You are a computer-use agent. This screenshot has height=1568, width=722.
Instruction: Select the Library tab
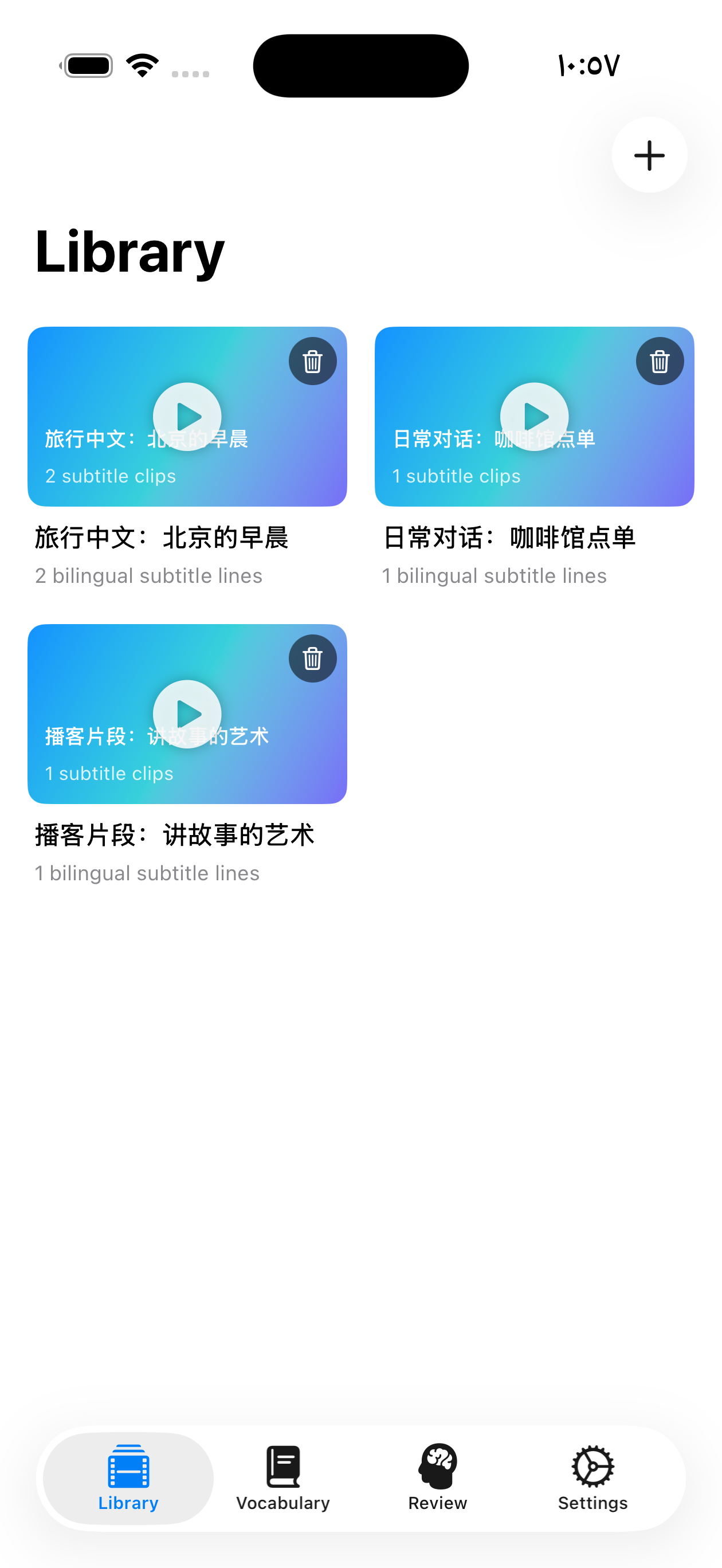[128, 1478]
